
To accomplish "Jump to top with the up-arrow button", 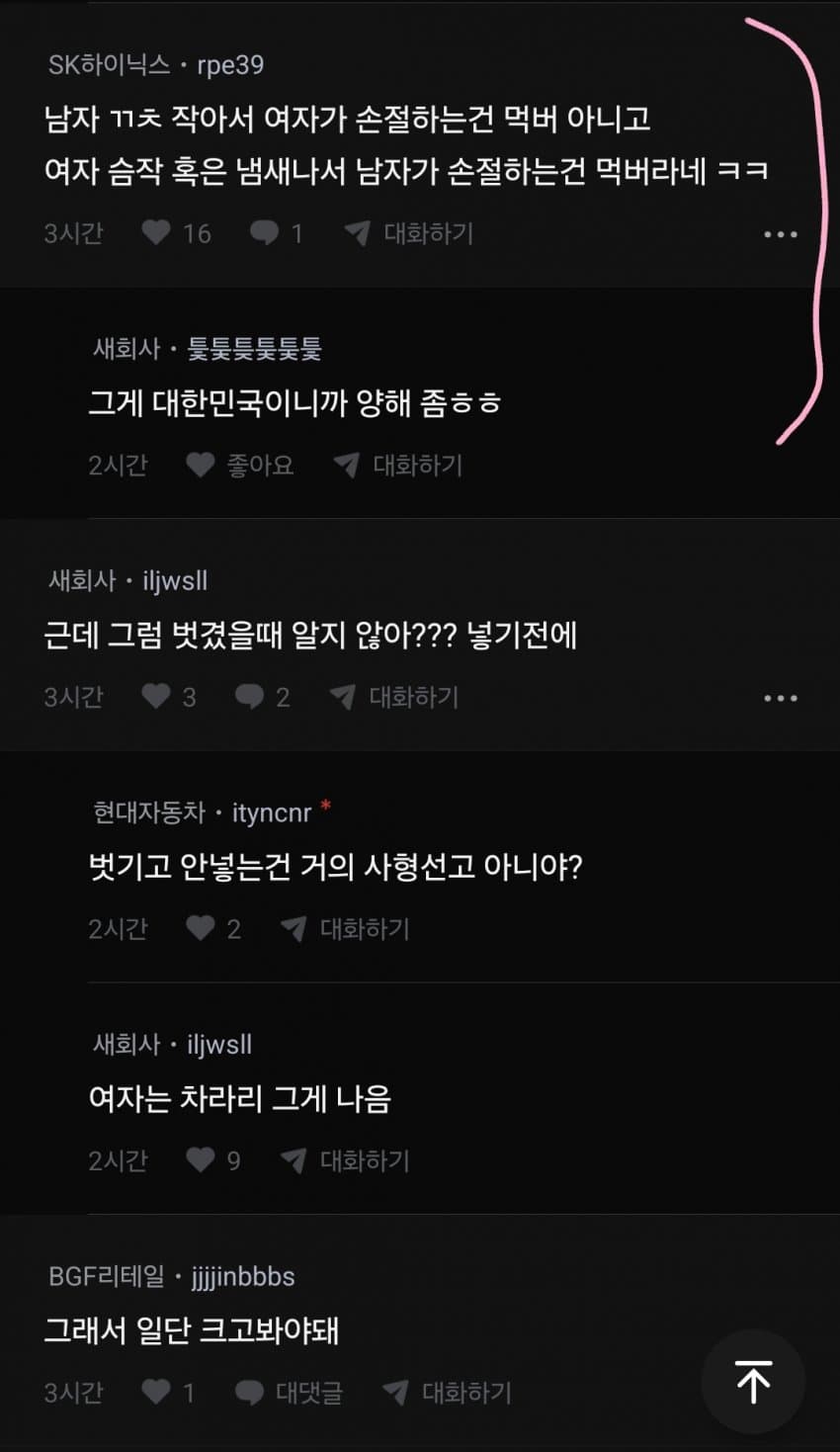I will [753, 1381].
